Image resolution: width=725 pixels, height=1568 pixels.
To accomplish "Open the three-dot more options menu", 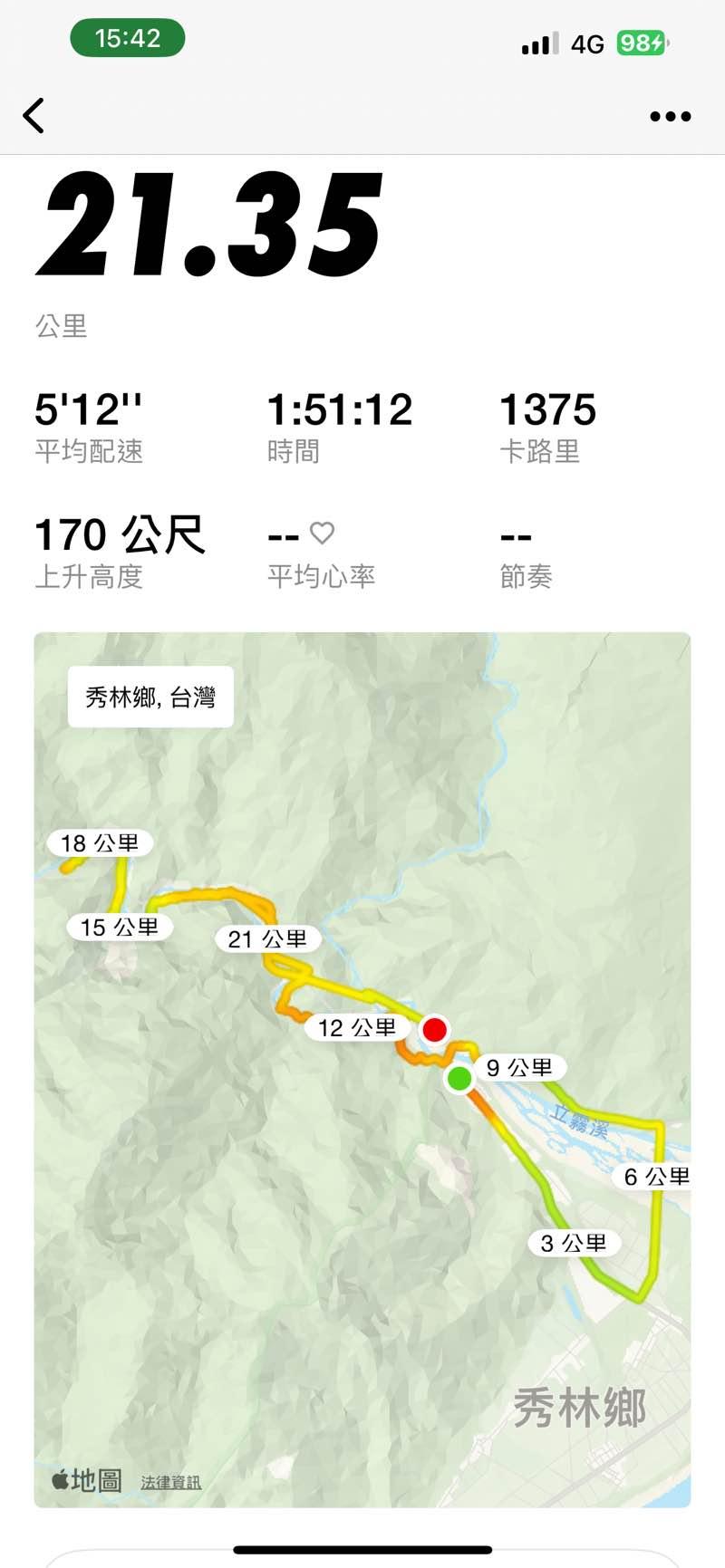I will pyautogui.click(x=671, y=116).
